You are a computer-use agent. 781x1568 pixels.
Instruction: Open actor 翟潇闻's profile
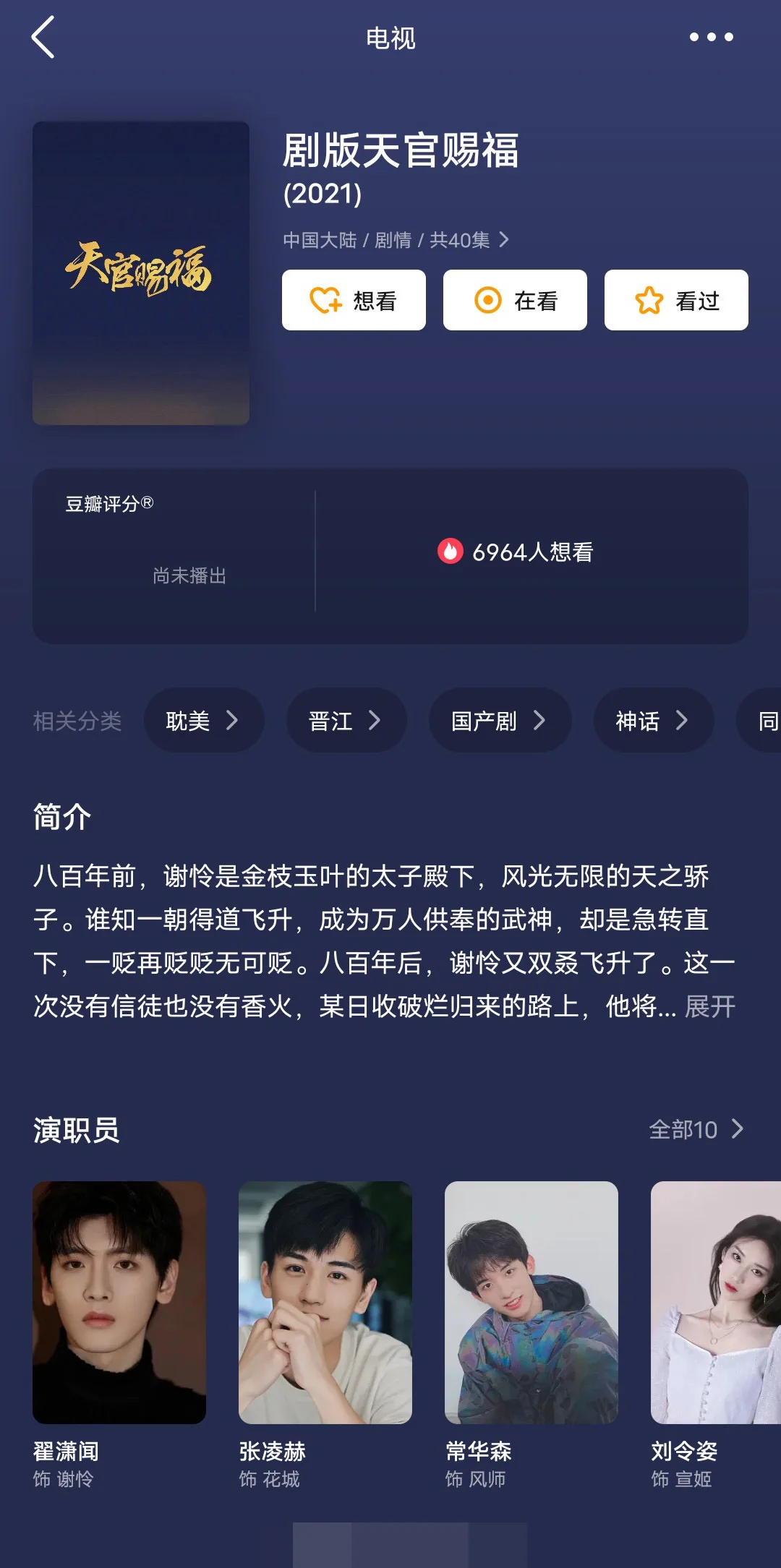point(119,1303)
